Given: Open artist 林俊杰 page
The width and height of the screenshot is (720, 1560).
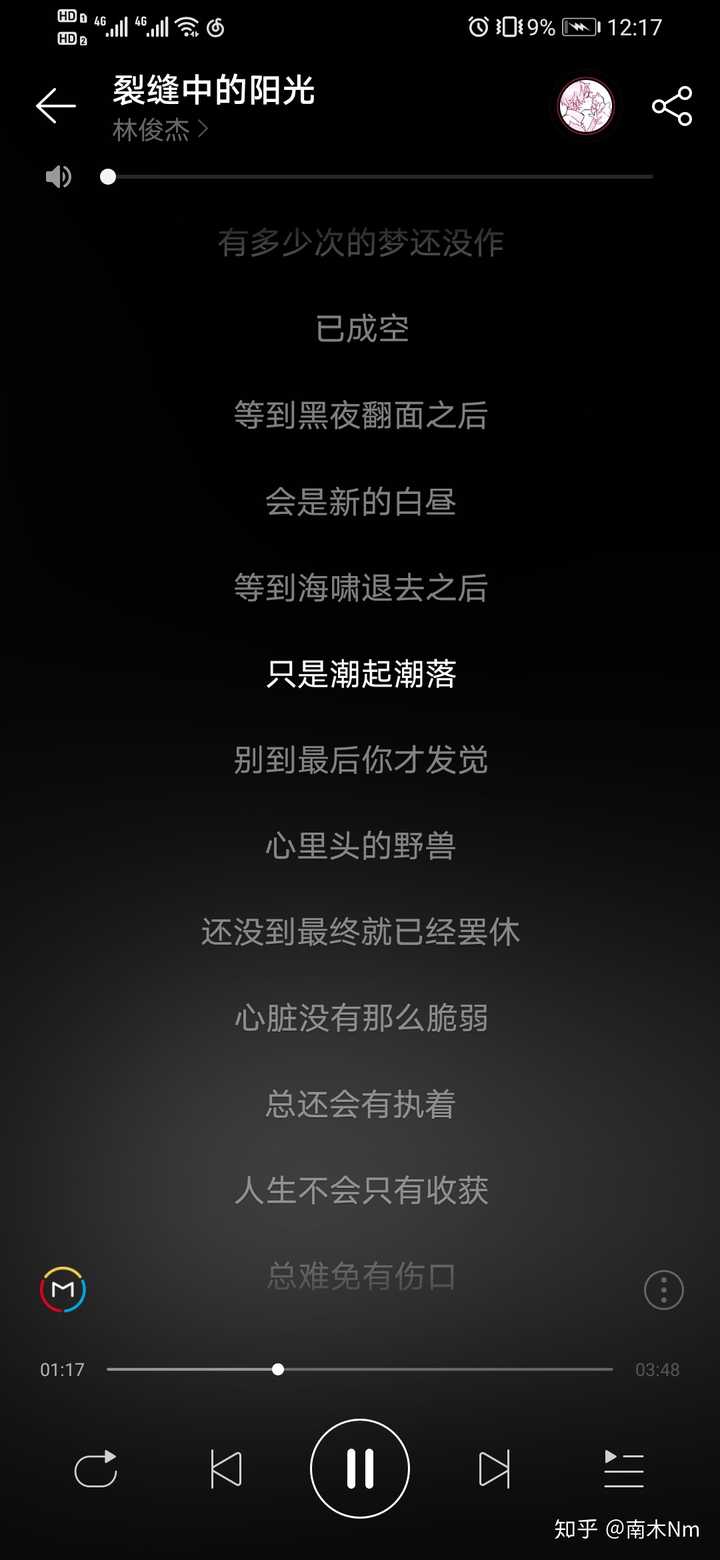Looking at the screenshot, I should (160, 130).
